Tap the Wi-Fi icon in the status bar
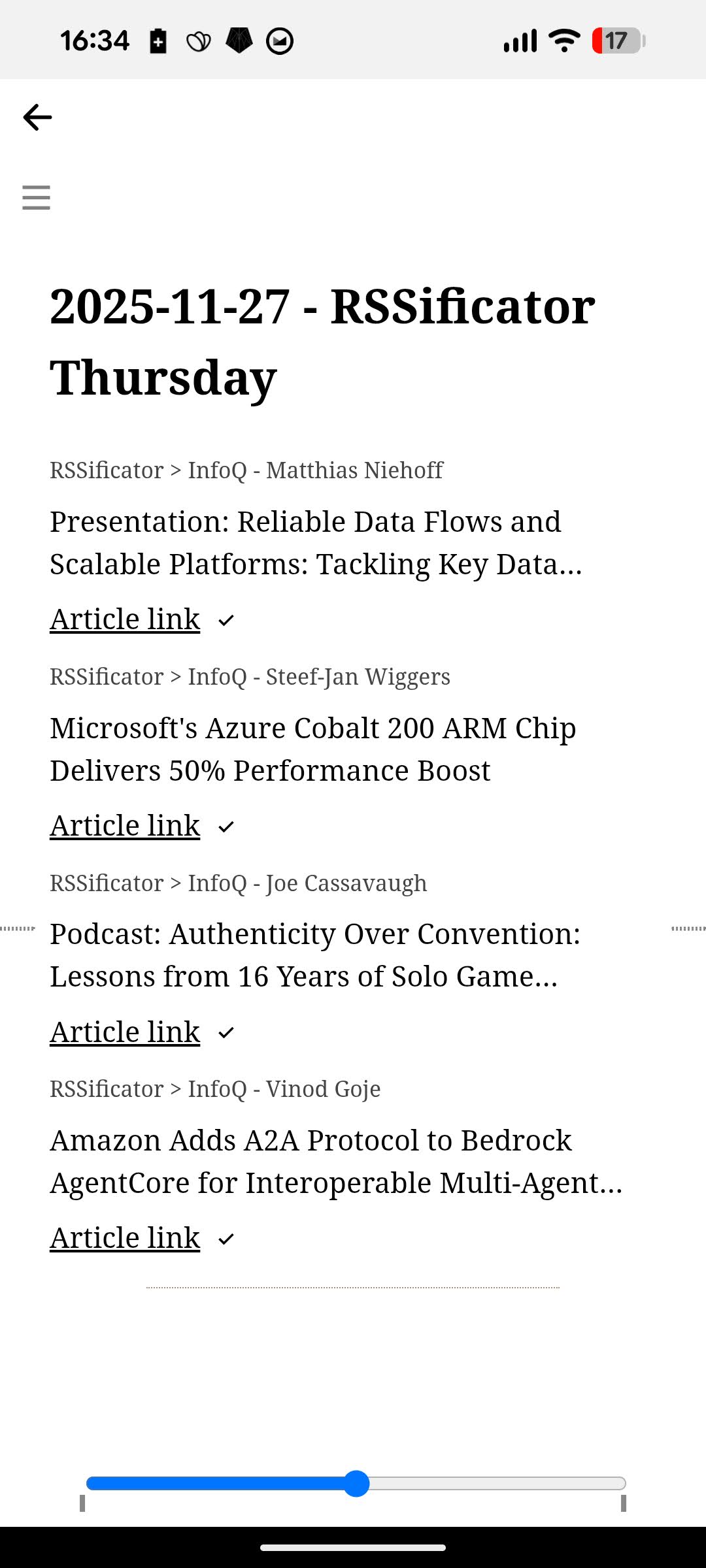This screenshot has height=1568, width=706. 563,40
